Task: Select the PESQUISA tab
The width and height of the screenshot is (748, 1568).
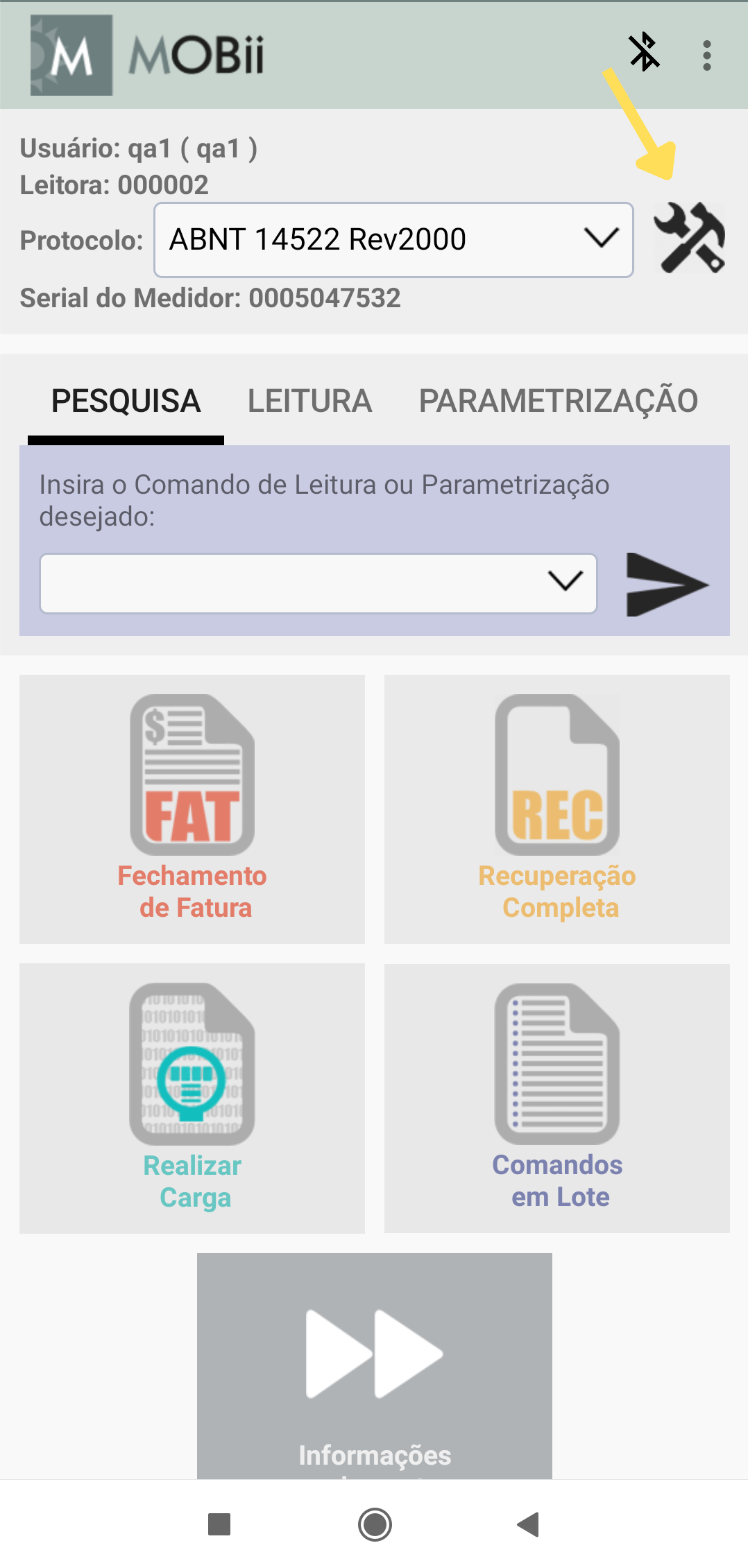Action: click(126, 402)
